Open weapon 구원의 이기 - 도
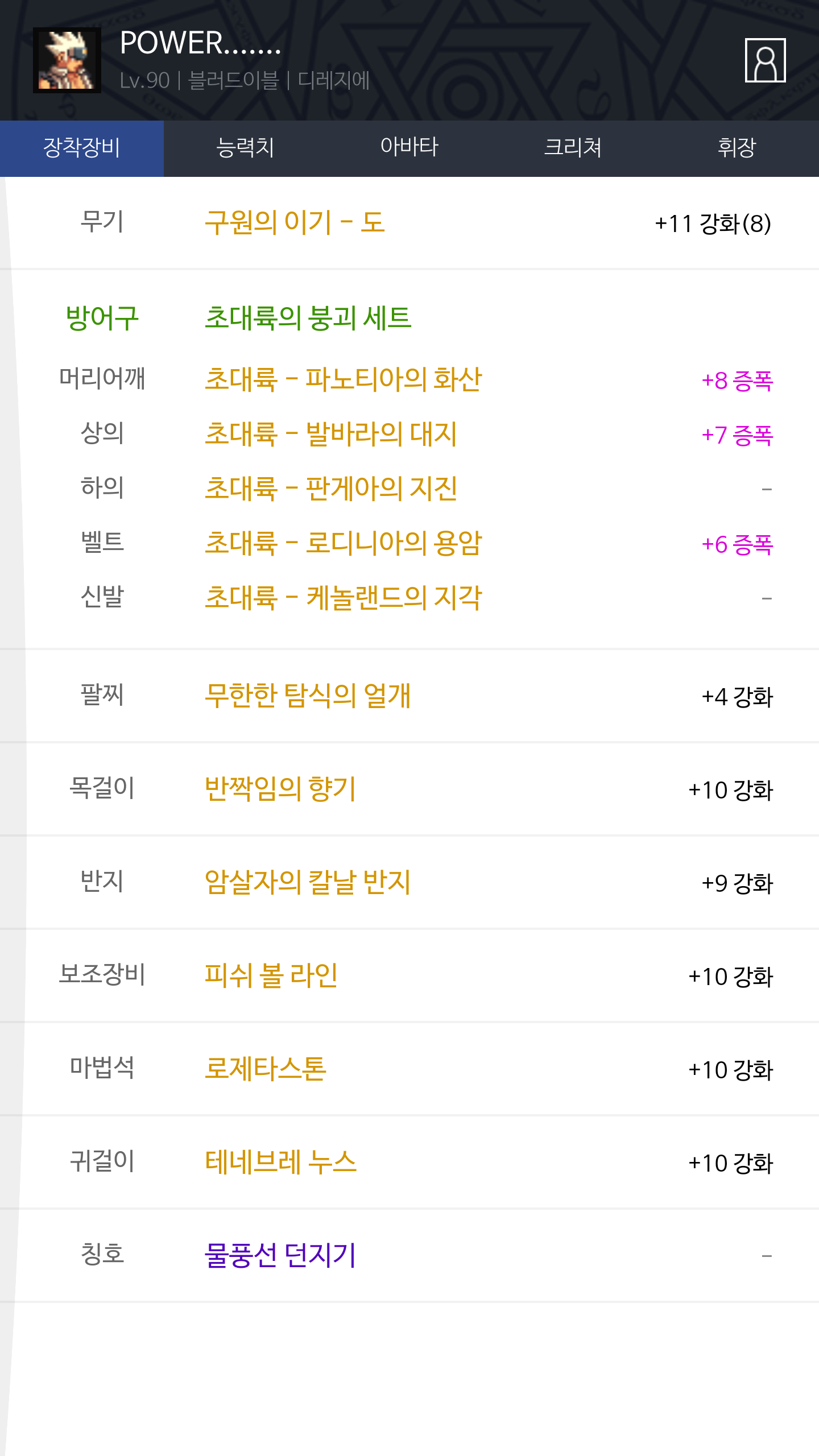Screen dimensions: 819x1456 [x=295, y=222]
